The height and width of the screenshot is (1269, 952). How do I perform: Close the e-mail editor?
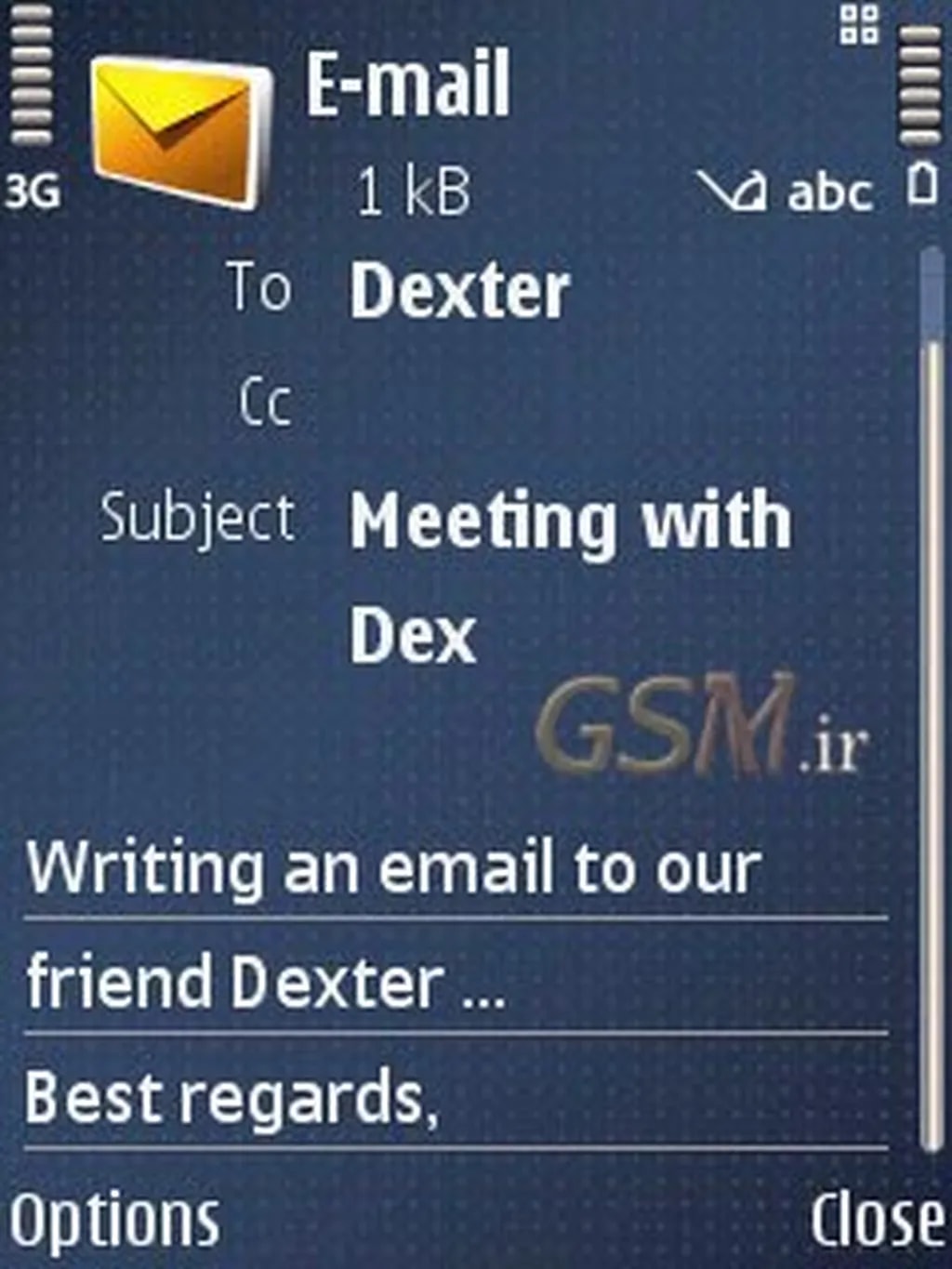(x=876, y=1220)
